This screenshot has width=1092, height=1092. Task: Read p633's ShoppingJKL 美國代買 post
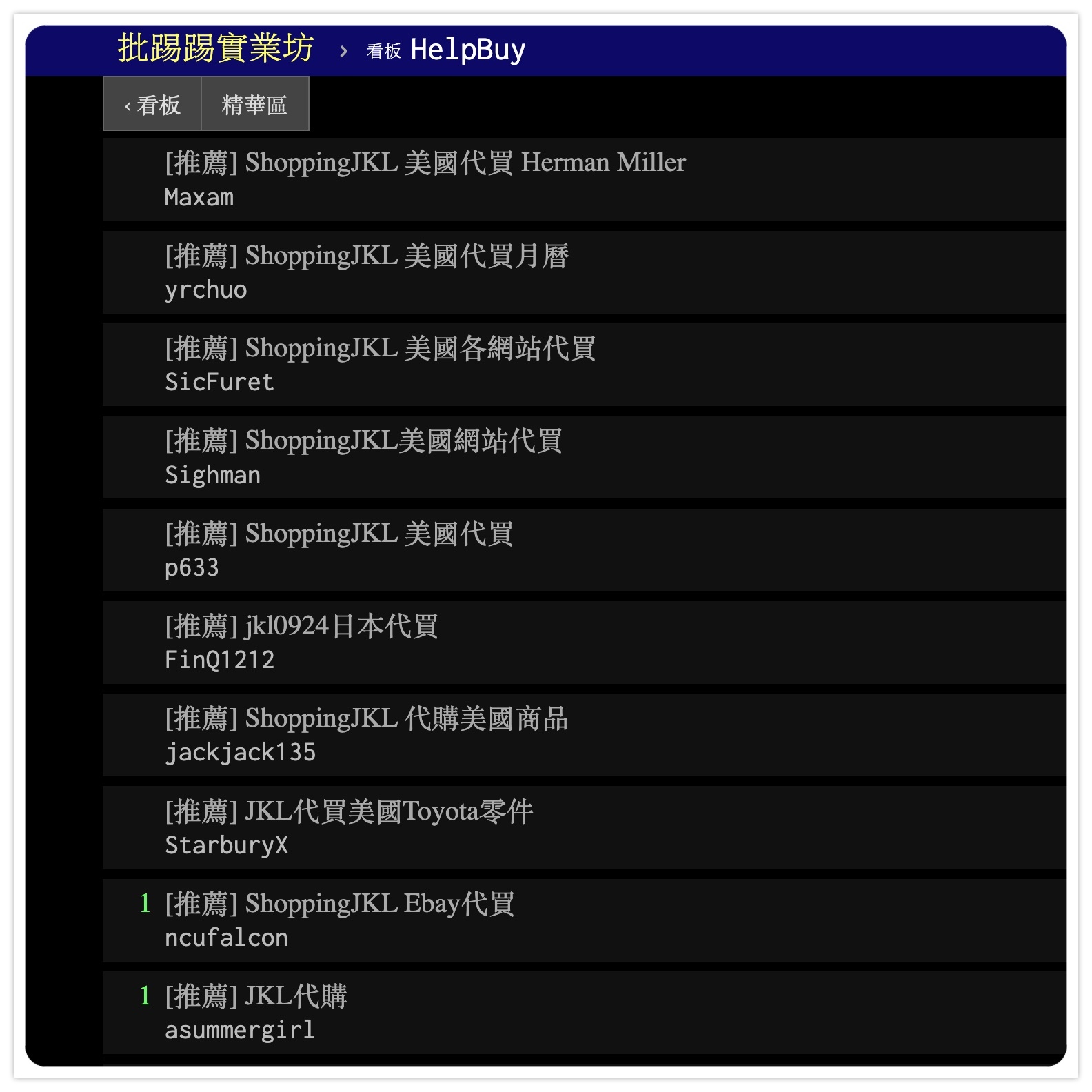(x=338, y=534)
